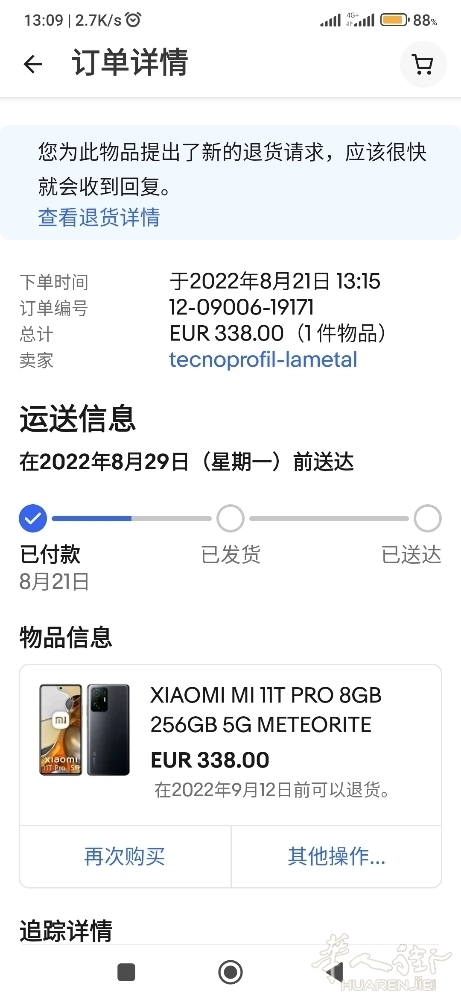The width and height of the screenshot is (461, 1000).
Task: Tap 再次购买 to buy again
Action: pyautogui.click(x=125, y=856)
